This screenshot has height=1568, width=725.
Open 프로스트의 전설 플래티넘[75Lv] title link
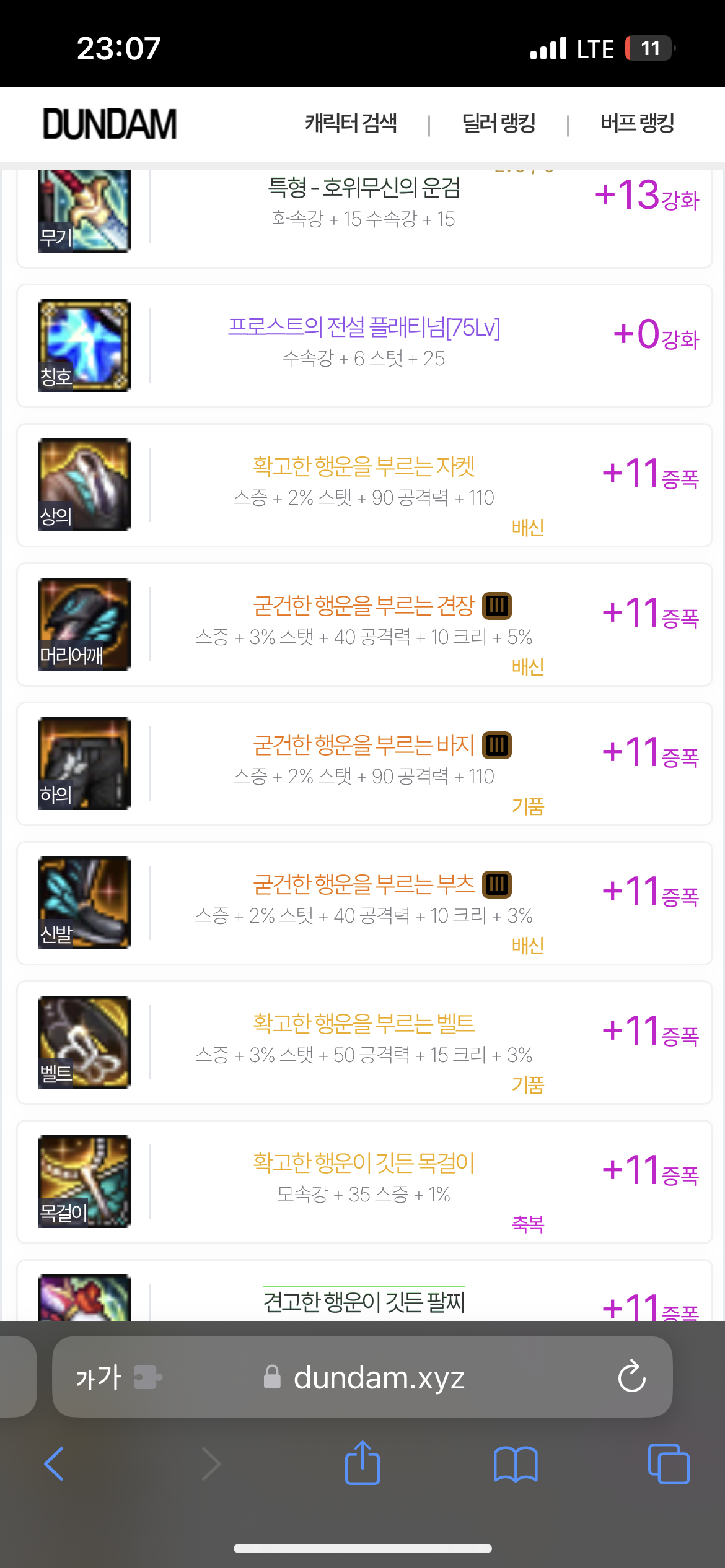pyautogui.click(x=364, y=327)
